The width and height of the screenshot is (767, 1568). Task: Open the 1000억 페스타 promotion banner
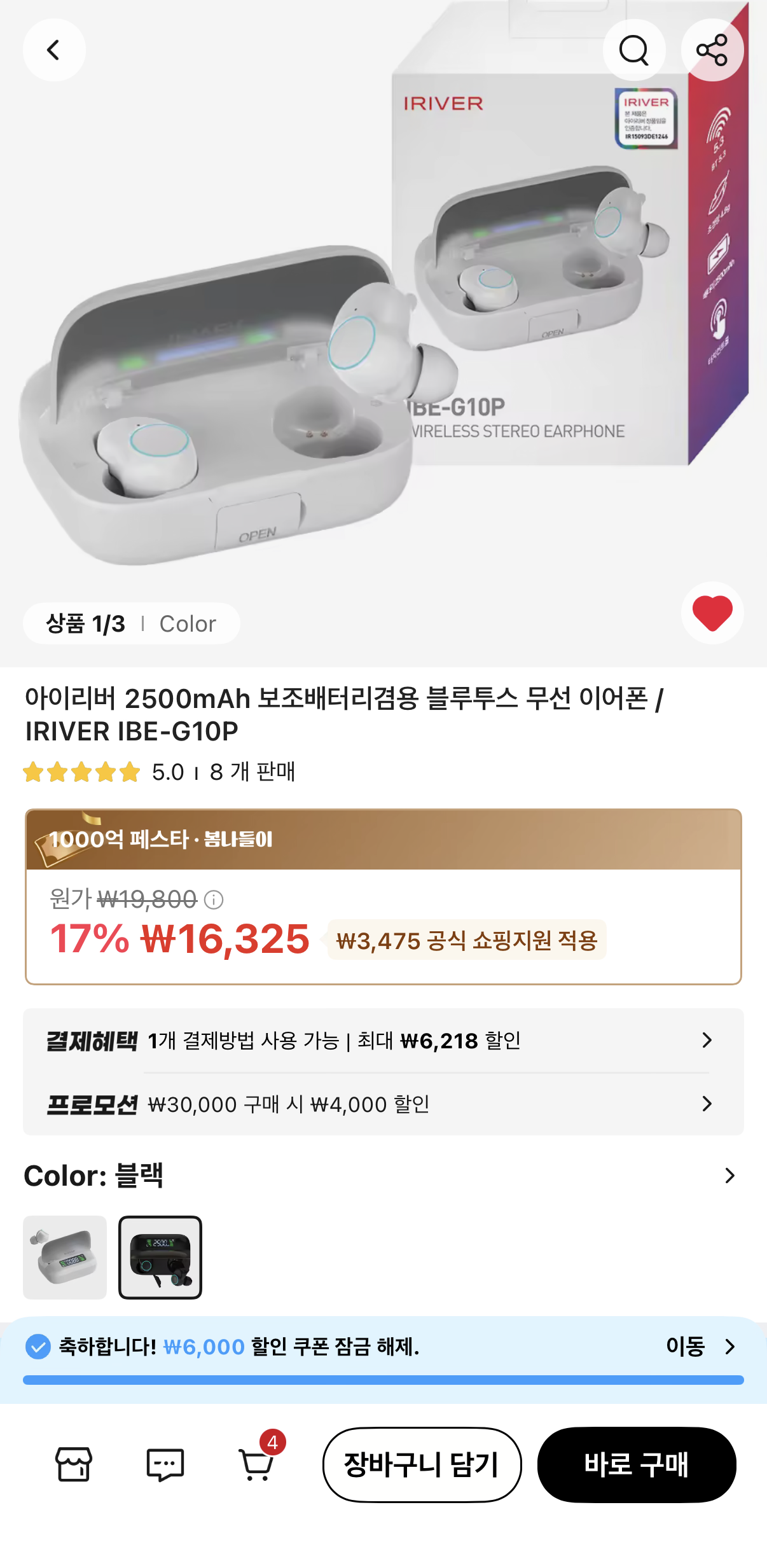point(383,840)
